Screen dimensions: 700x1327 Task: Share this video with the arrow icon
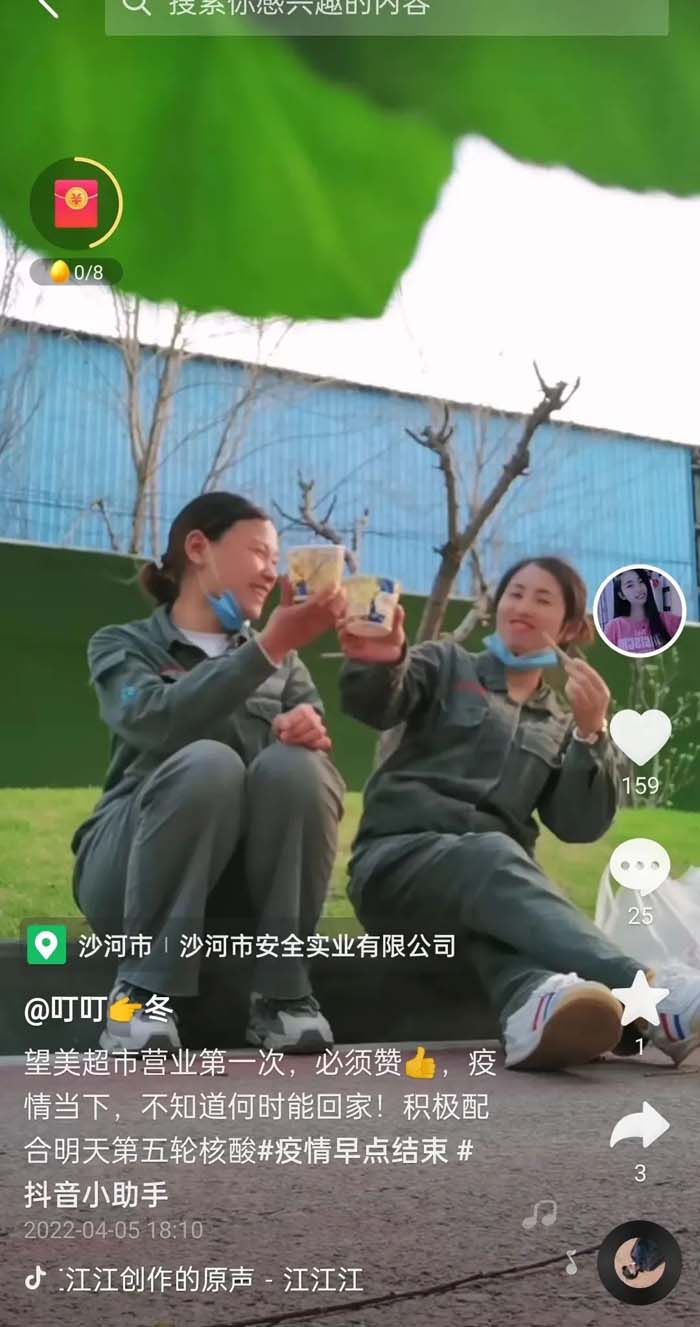point(640,1127)
